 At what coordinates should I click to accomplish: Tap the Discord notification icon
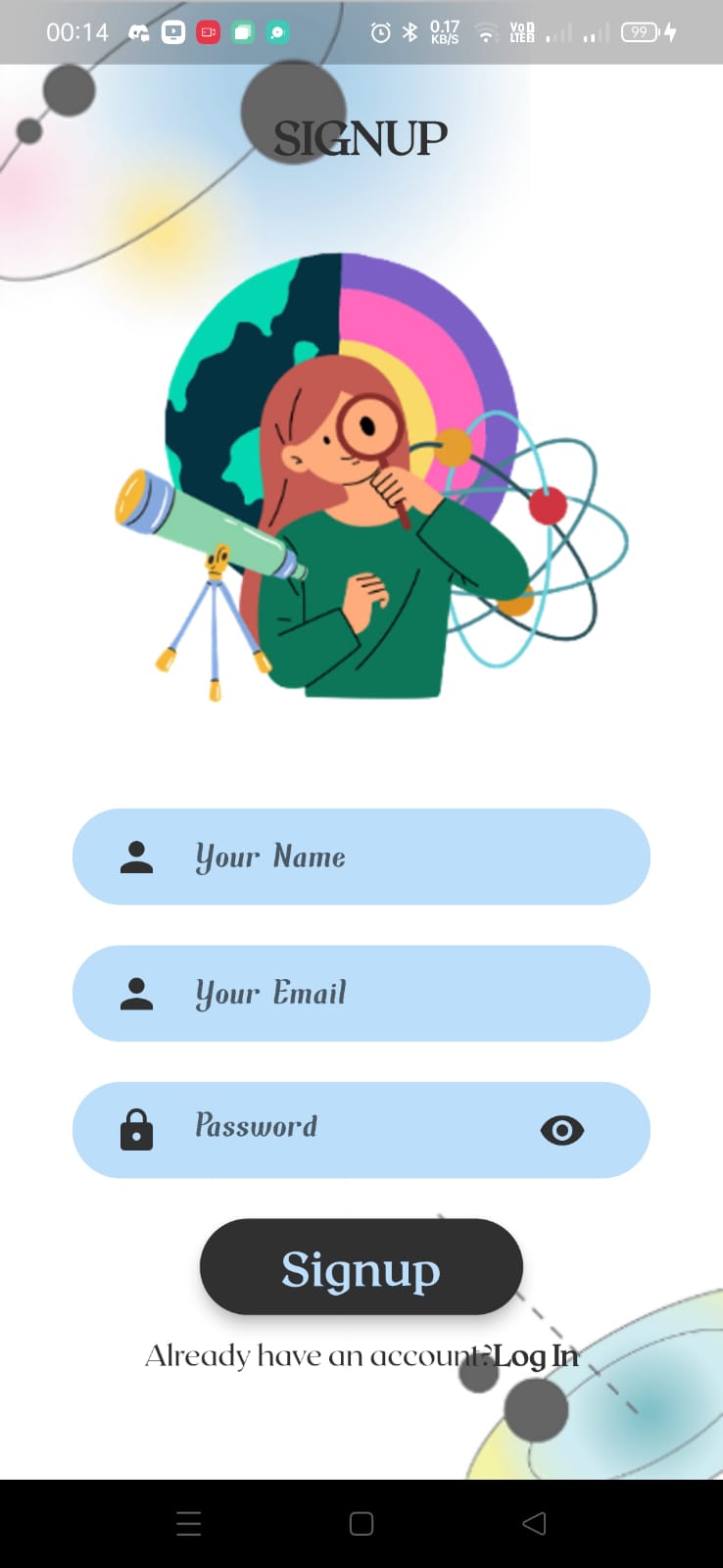pyautogui.click(x=137, y=32)
